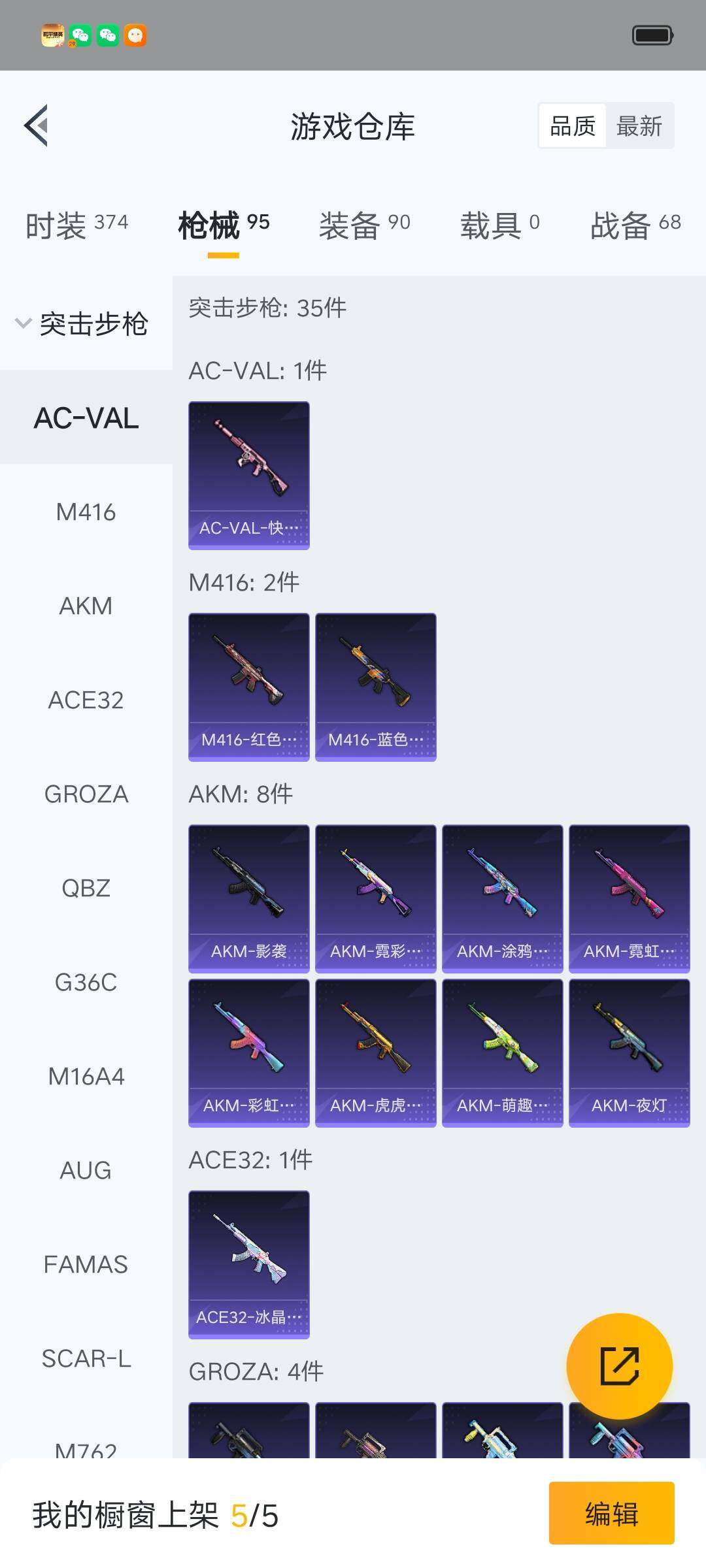Switch to the 战备 tab
Viewport: 706px width, 1568px height.
pos(635,225)
